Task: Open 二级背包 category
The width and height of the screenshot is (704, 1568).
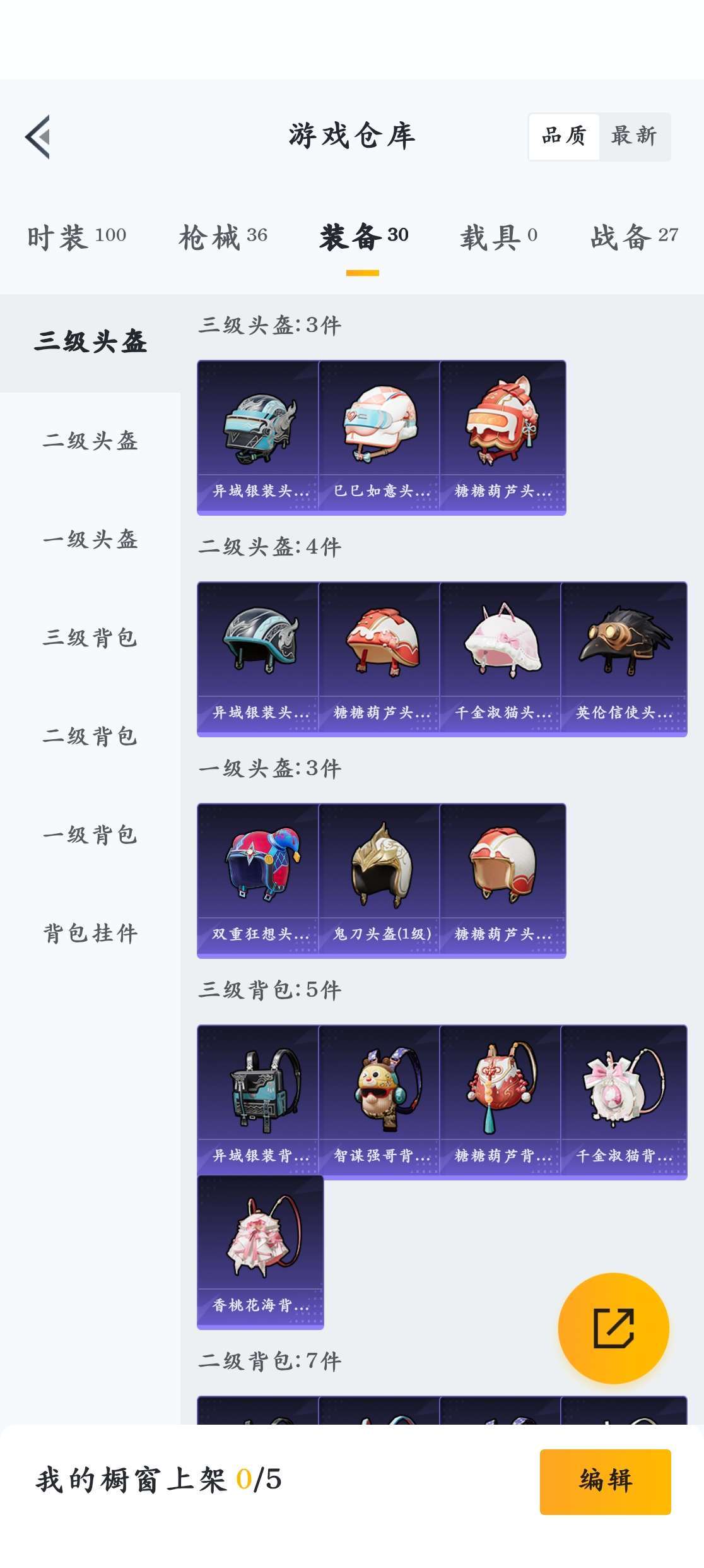Action: click(90, 736)
